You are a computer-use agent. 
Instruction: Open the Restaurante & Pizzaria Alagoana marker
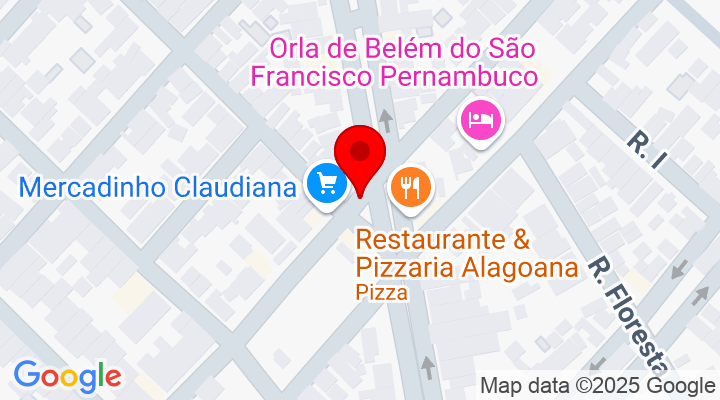[x=410, y=185]
